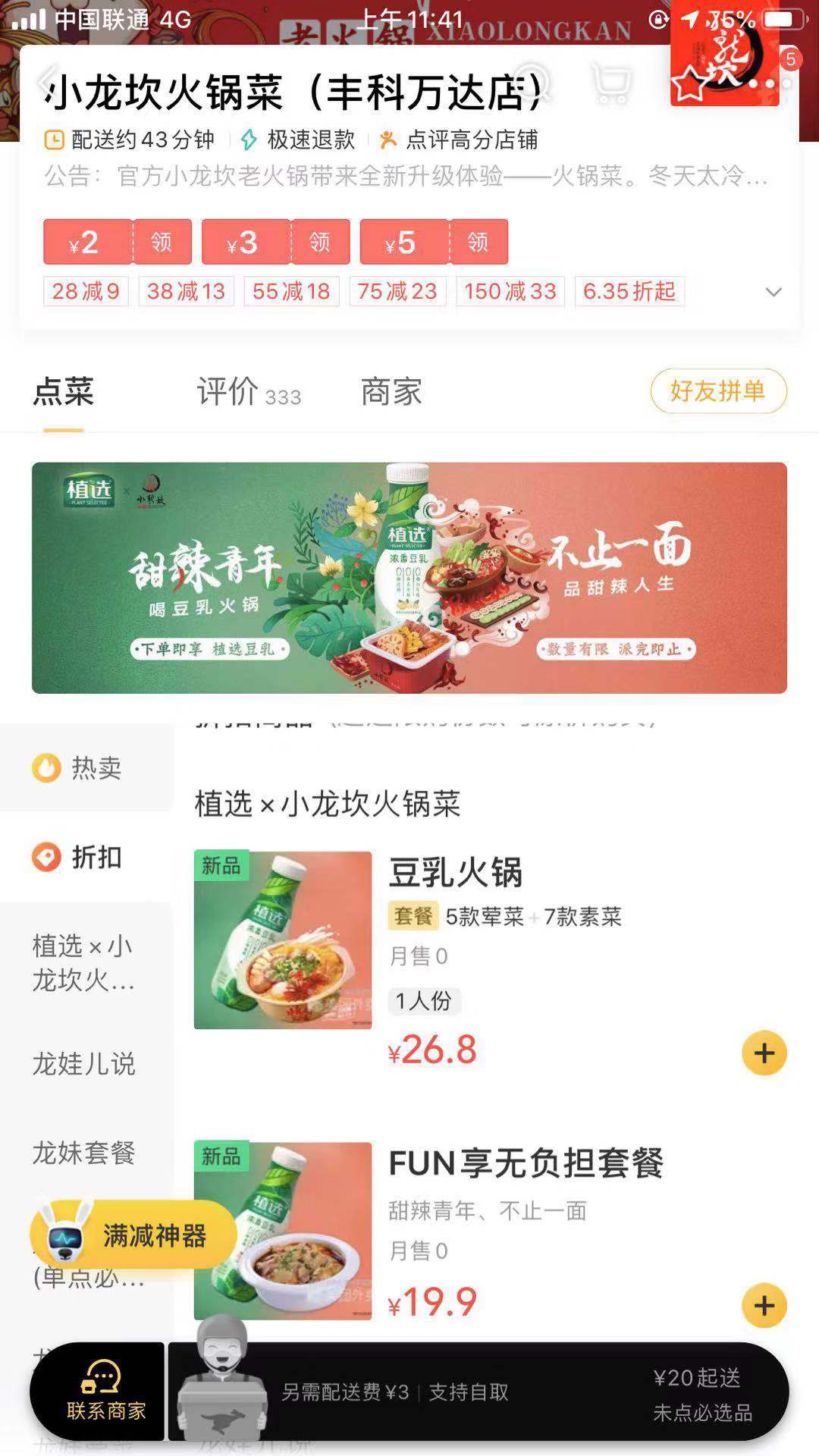The height and width of the screenshot is (1456, 819).
Task: Open the store announcement text
Action: coord(406,177)
